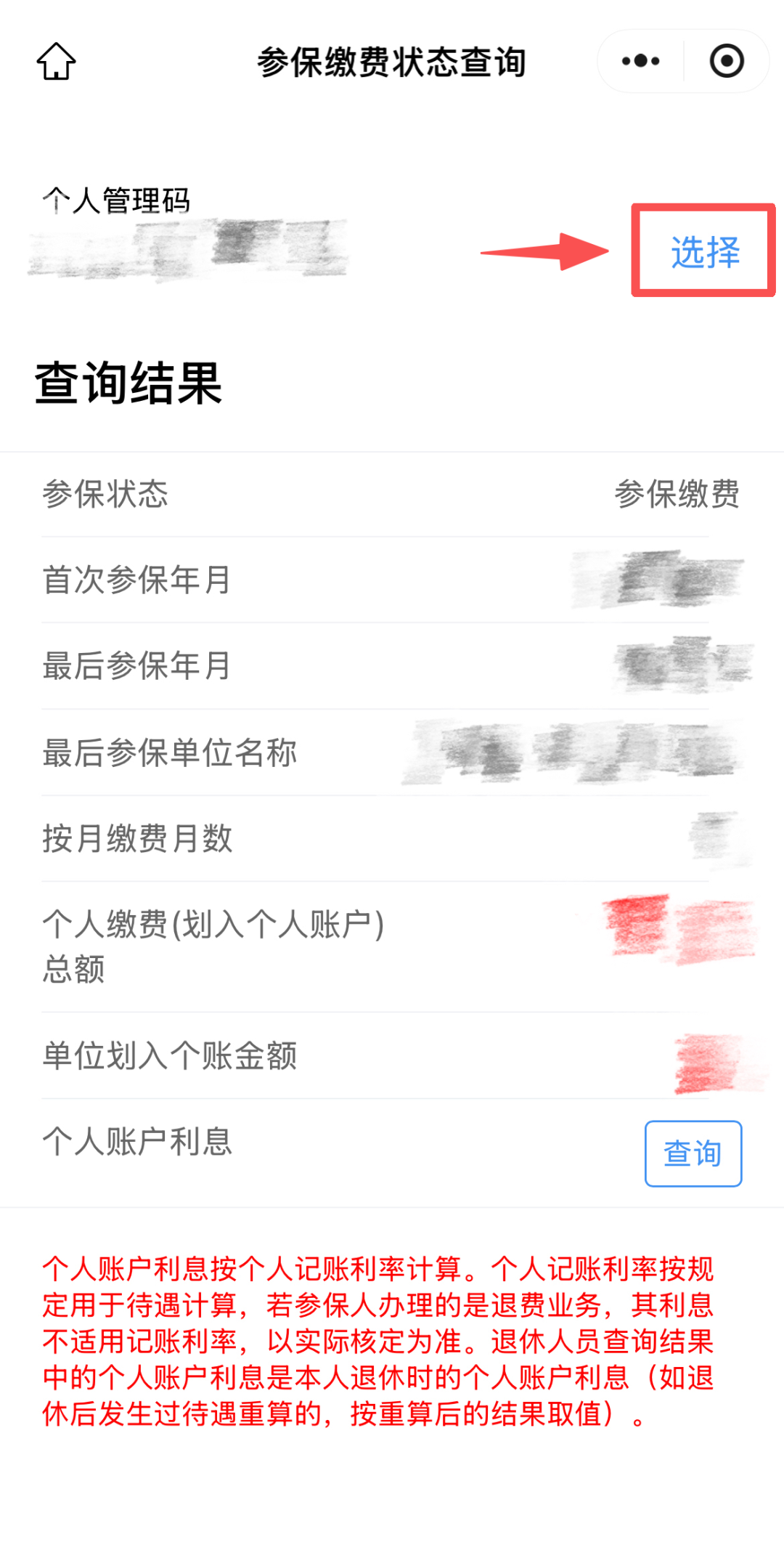This screenshot has width=784, height=1542.
Task: Open the three-dot more menu
Action: point(641,61)
